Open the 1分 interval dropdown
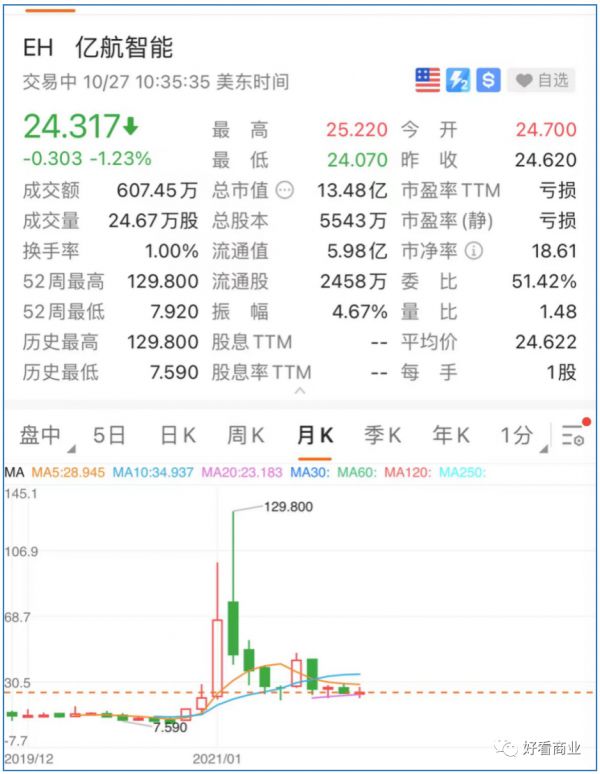 click(x=519, y=435)
